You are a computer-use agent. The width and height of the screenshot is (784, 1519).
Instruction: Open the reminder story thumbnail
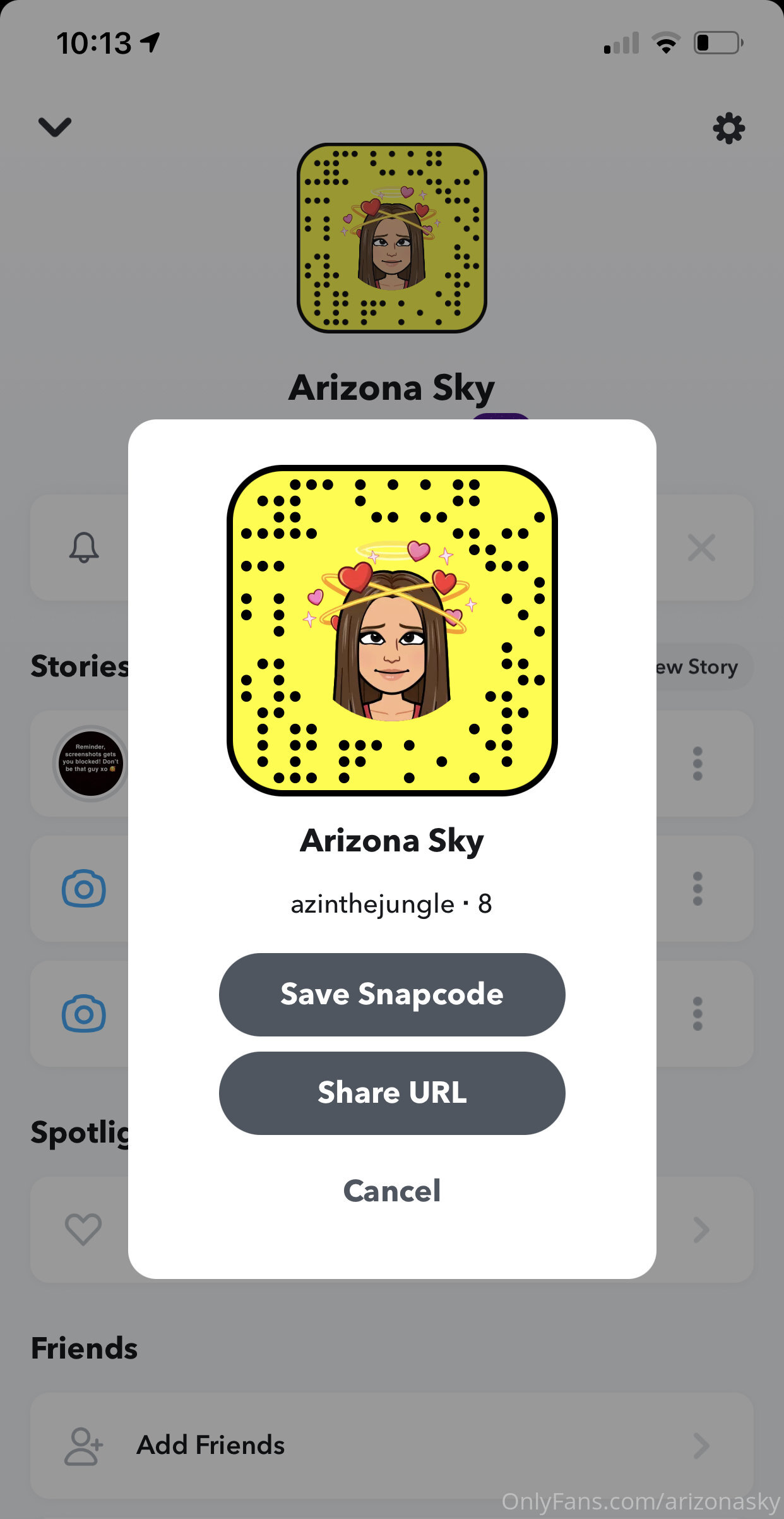coord(91,763)
